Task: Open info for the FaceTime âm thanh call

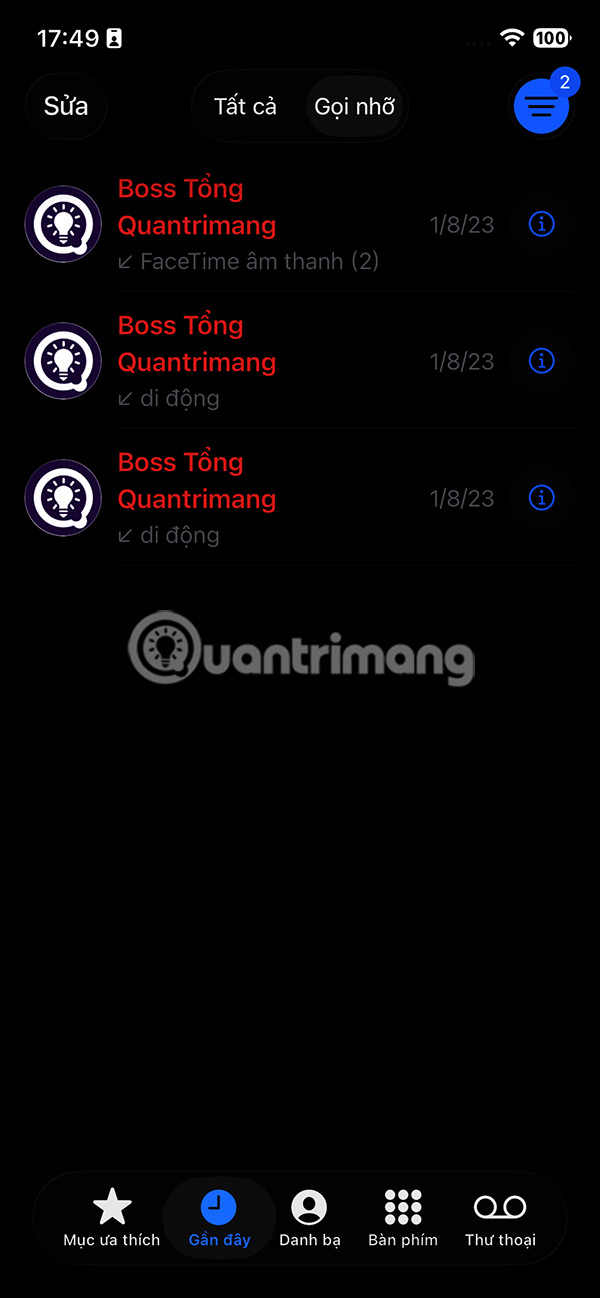Action: point(541,224)
